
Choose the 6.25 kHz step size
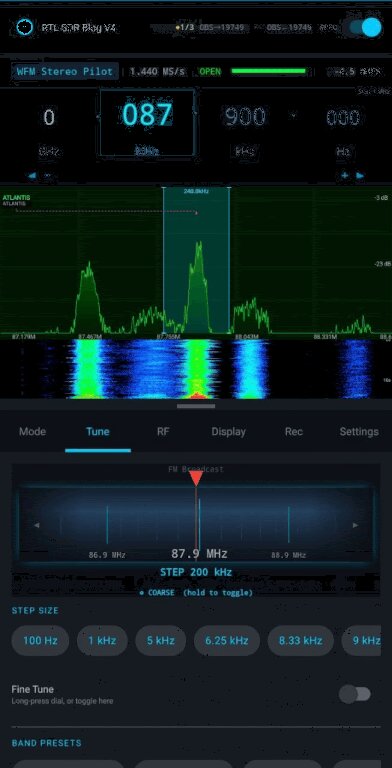(227, 640)
